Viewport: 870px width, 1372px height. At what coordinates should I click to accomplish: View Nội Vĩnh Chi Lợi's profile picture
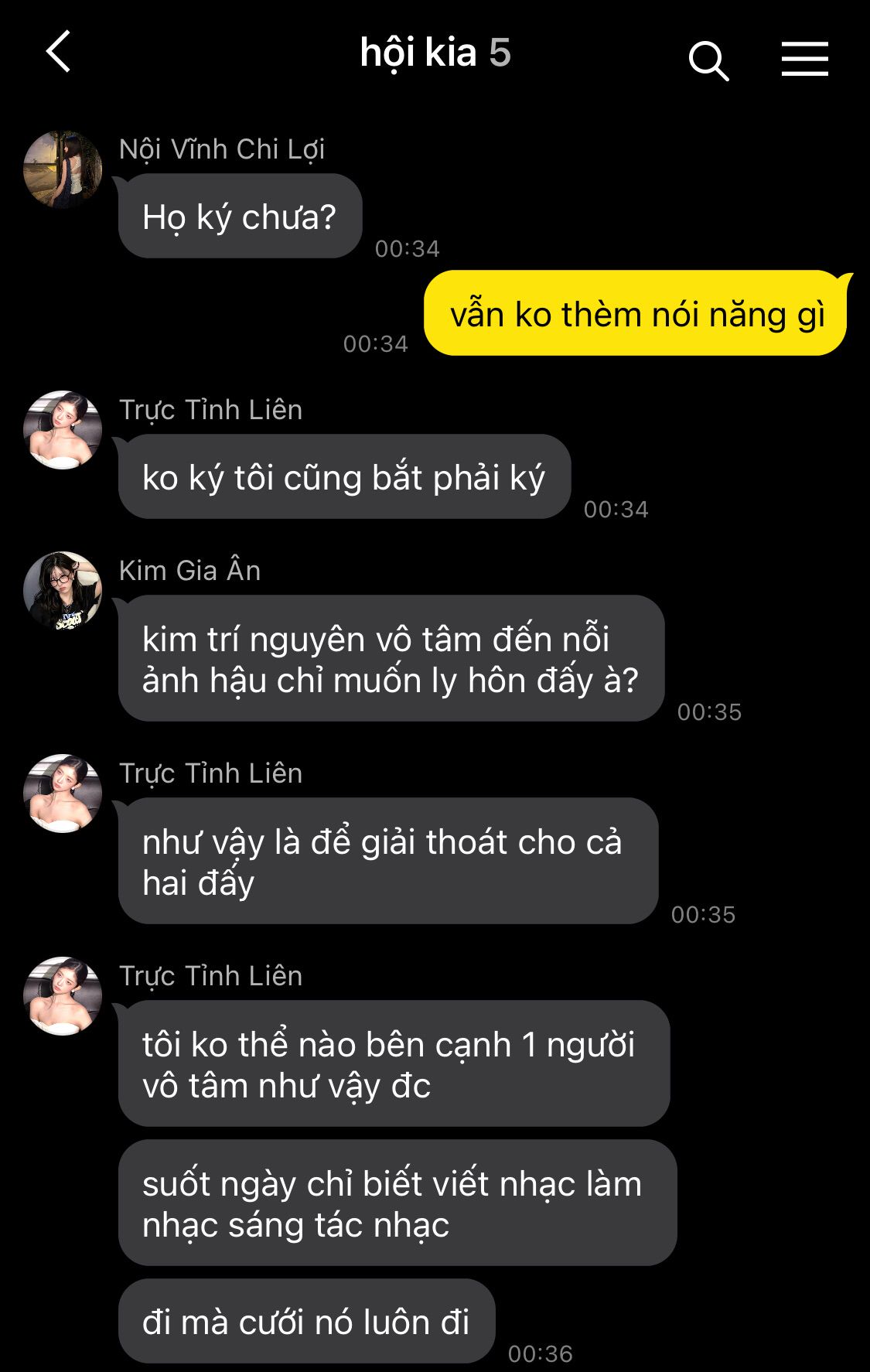[x=63, y=169]
